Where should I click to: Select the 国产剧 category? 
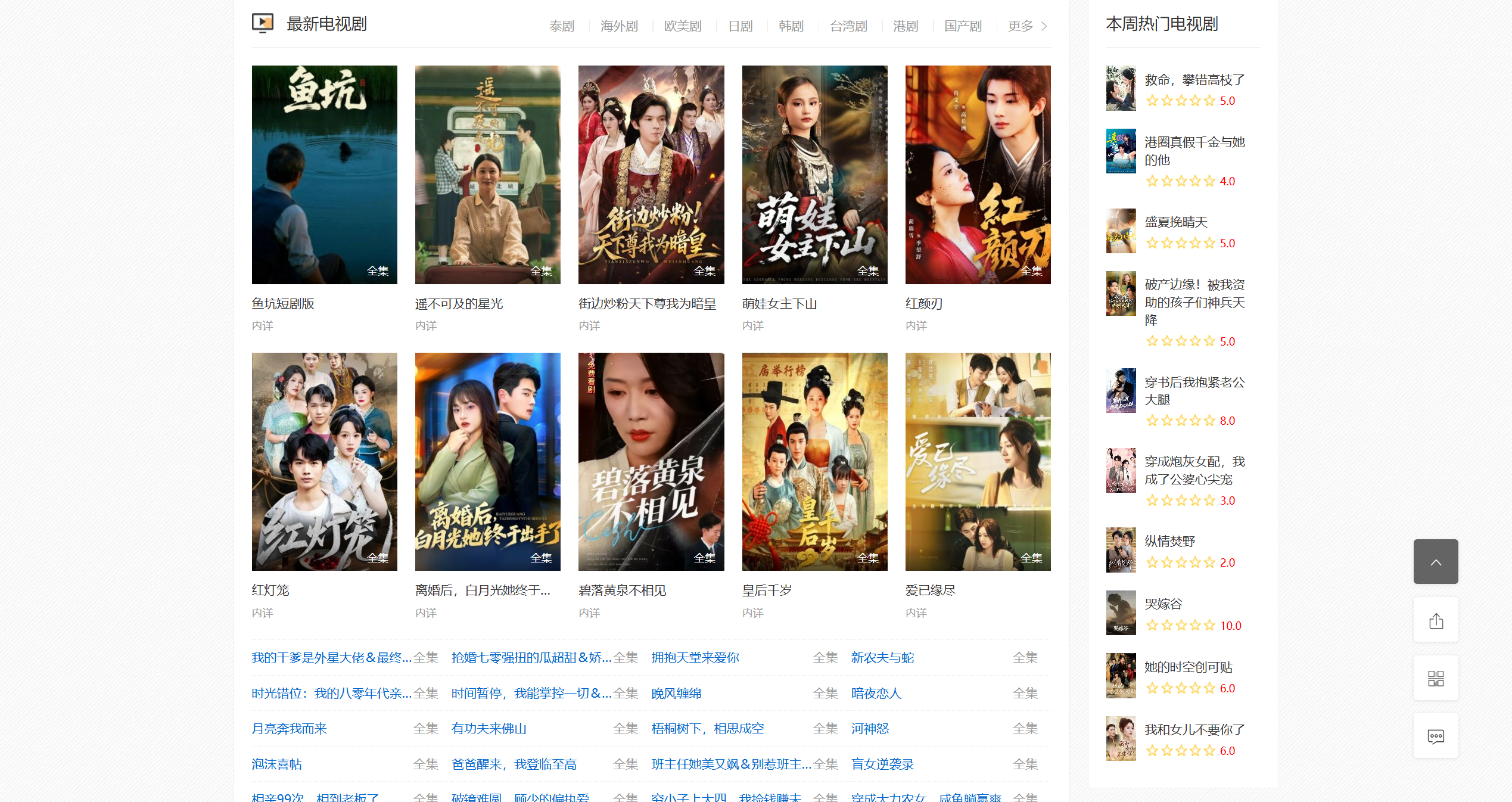(x=963, y=26)
